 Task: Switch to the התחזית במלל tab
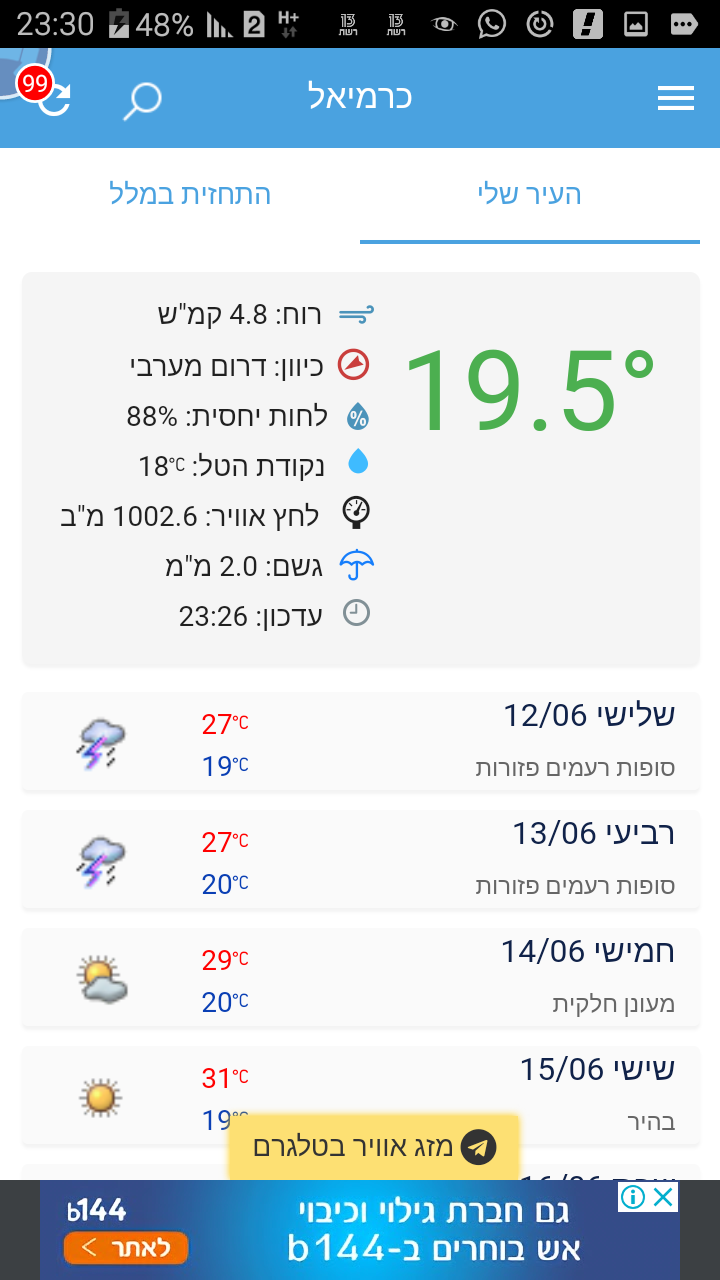(x=190, y=194)
